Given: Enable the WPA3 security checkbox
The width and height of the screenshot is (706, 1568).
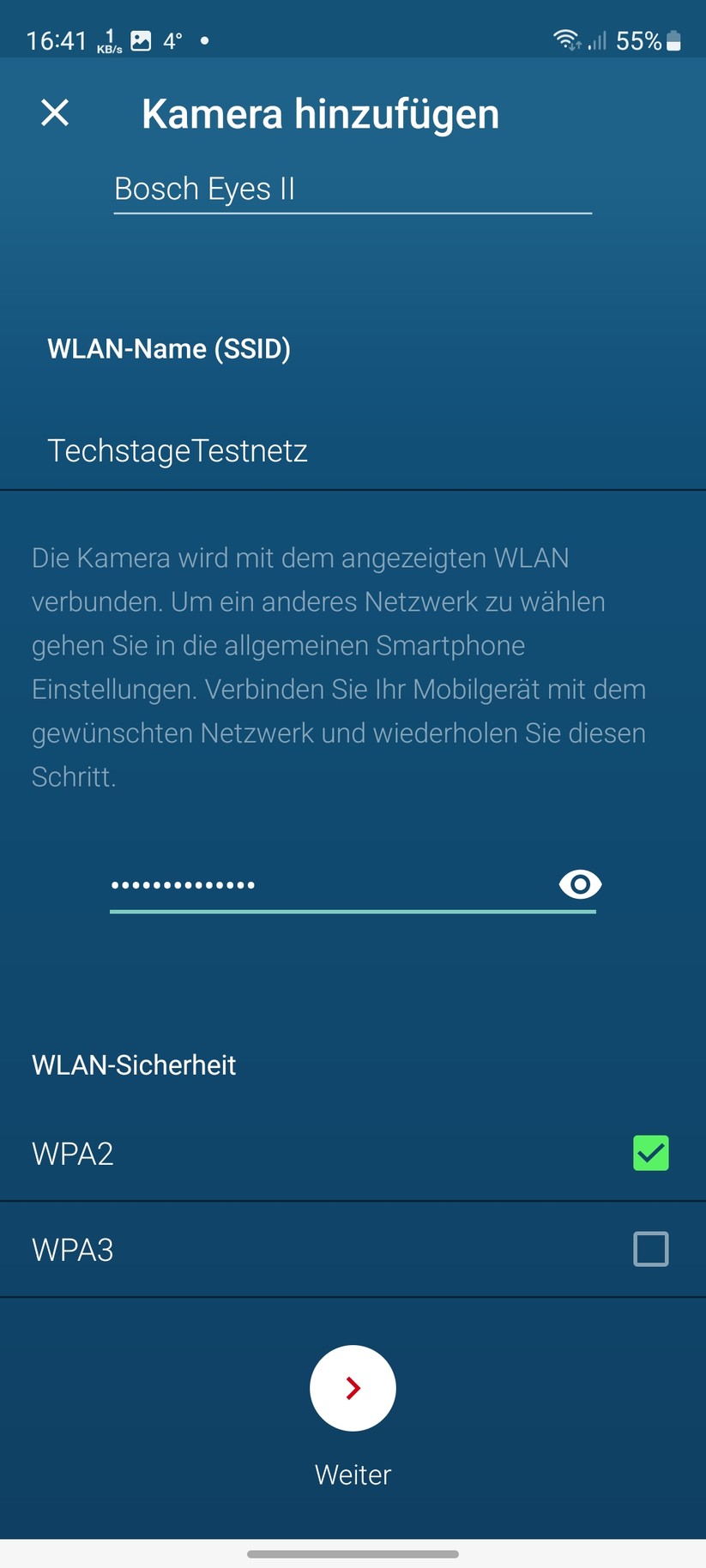Looking at the screenshot, I should point(651,1249).
